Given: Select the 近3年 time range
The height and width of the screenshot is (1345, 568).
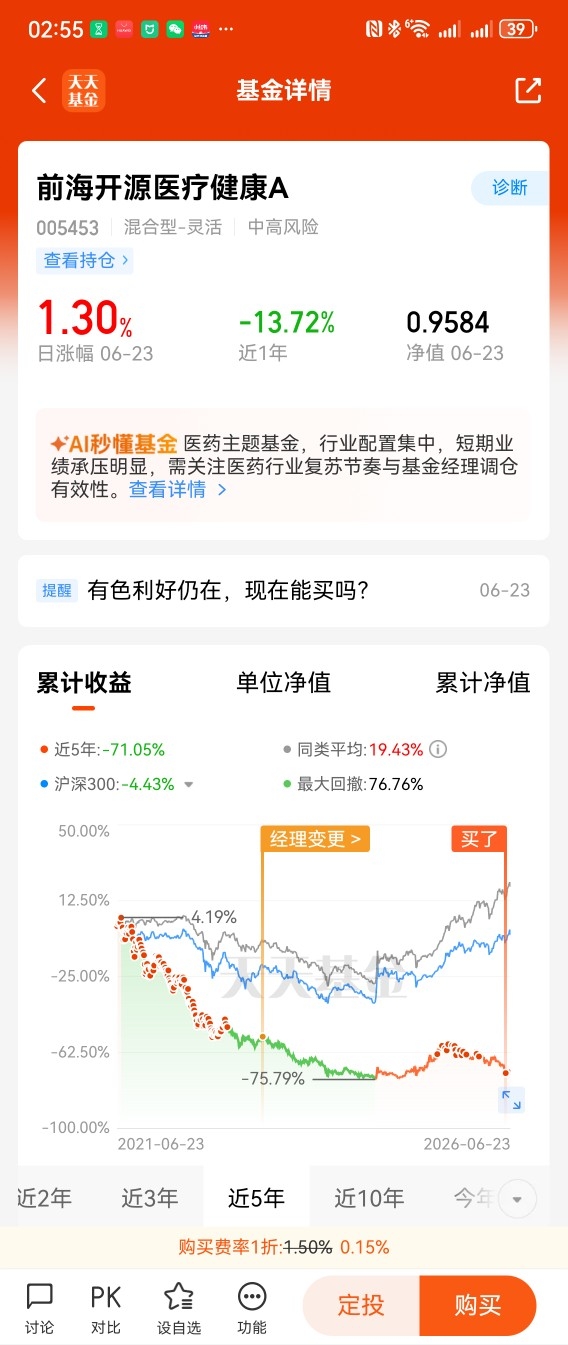Looking at the screenshot, I should [x=150, y=1197].
